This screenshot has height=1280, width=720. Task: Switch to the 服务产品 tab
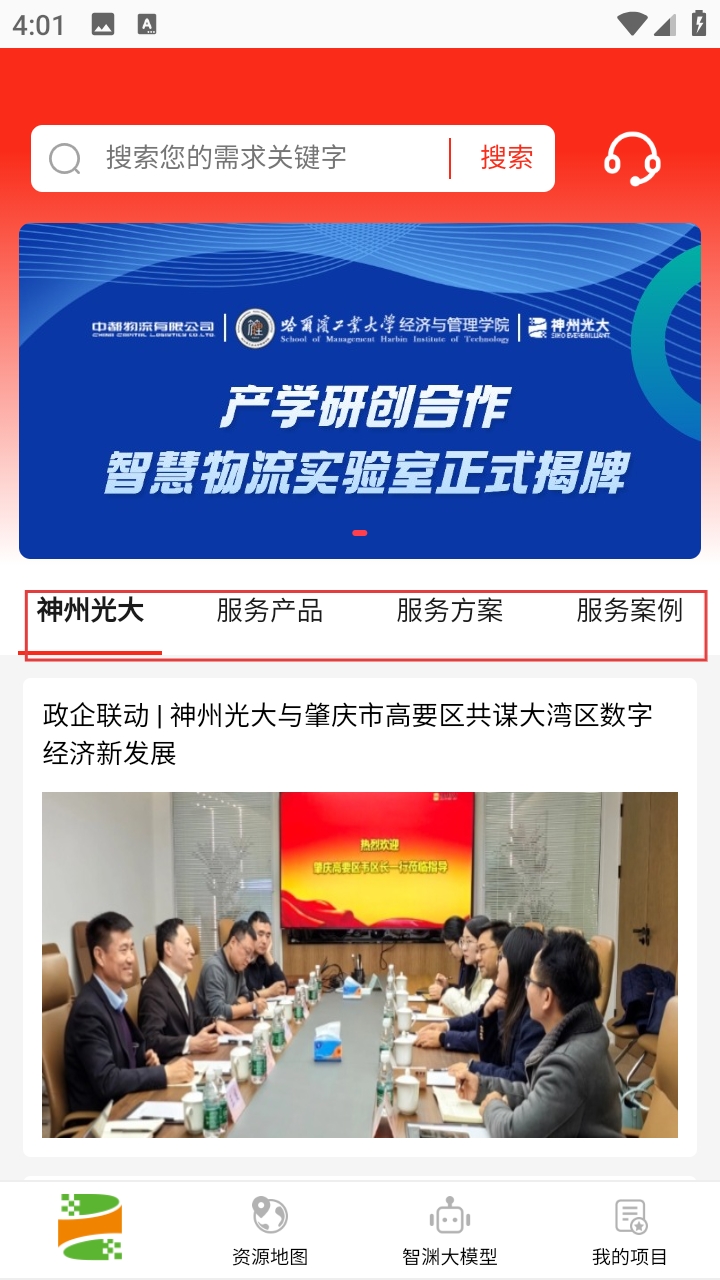[x=270, y=611]
